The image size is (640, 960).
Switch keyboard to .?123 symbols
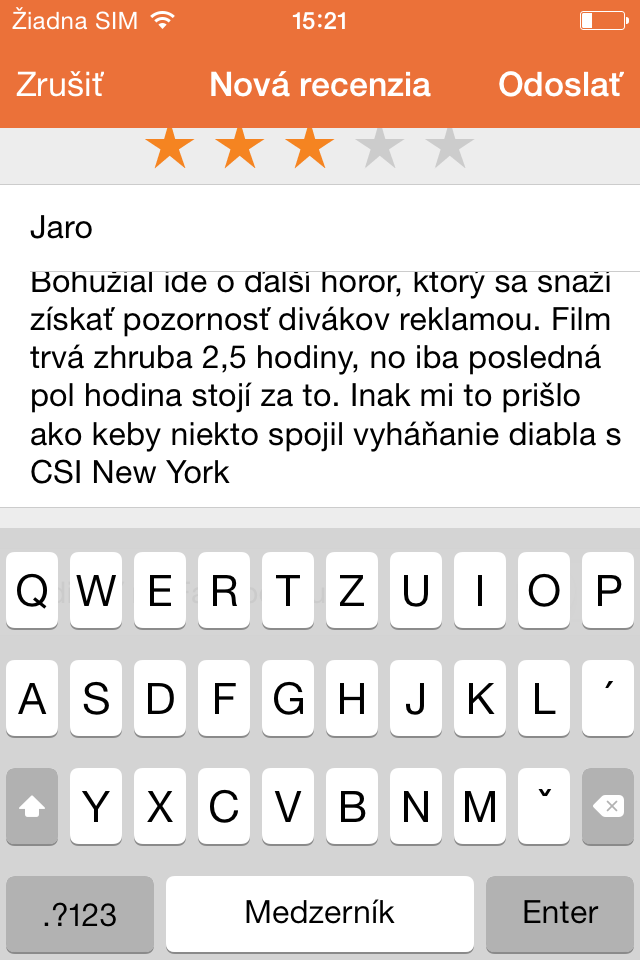tap(80, 913)
